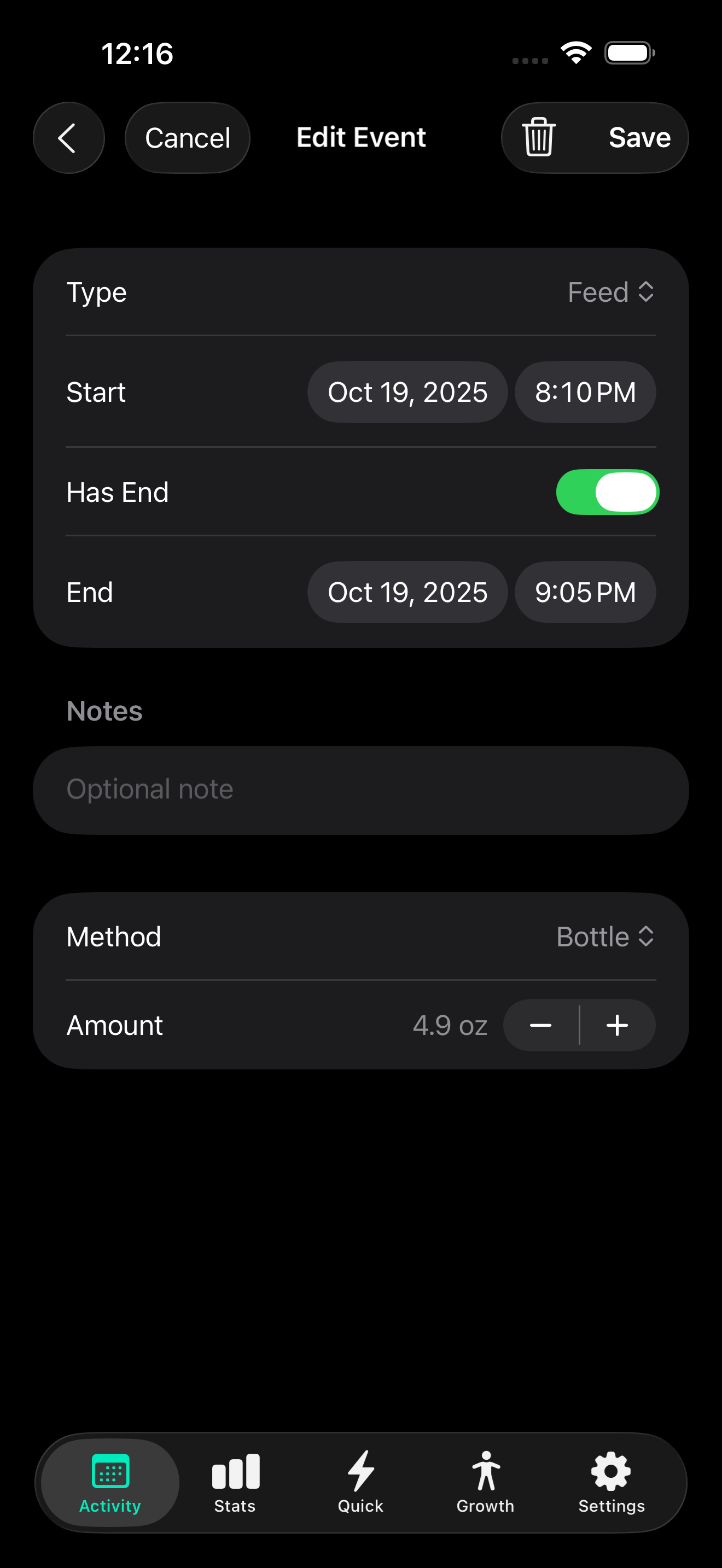Adjust the start time of 8:10 PM
722x1568 pixels.
tap(584, 392)
